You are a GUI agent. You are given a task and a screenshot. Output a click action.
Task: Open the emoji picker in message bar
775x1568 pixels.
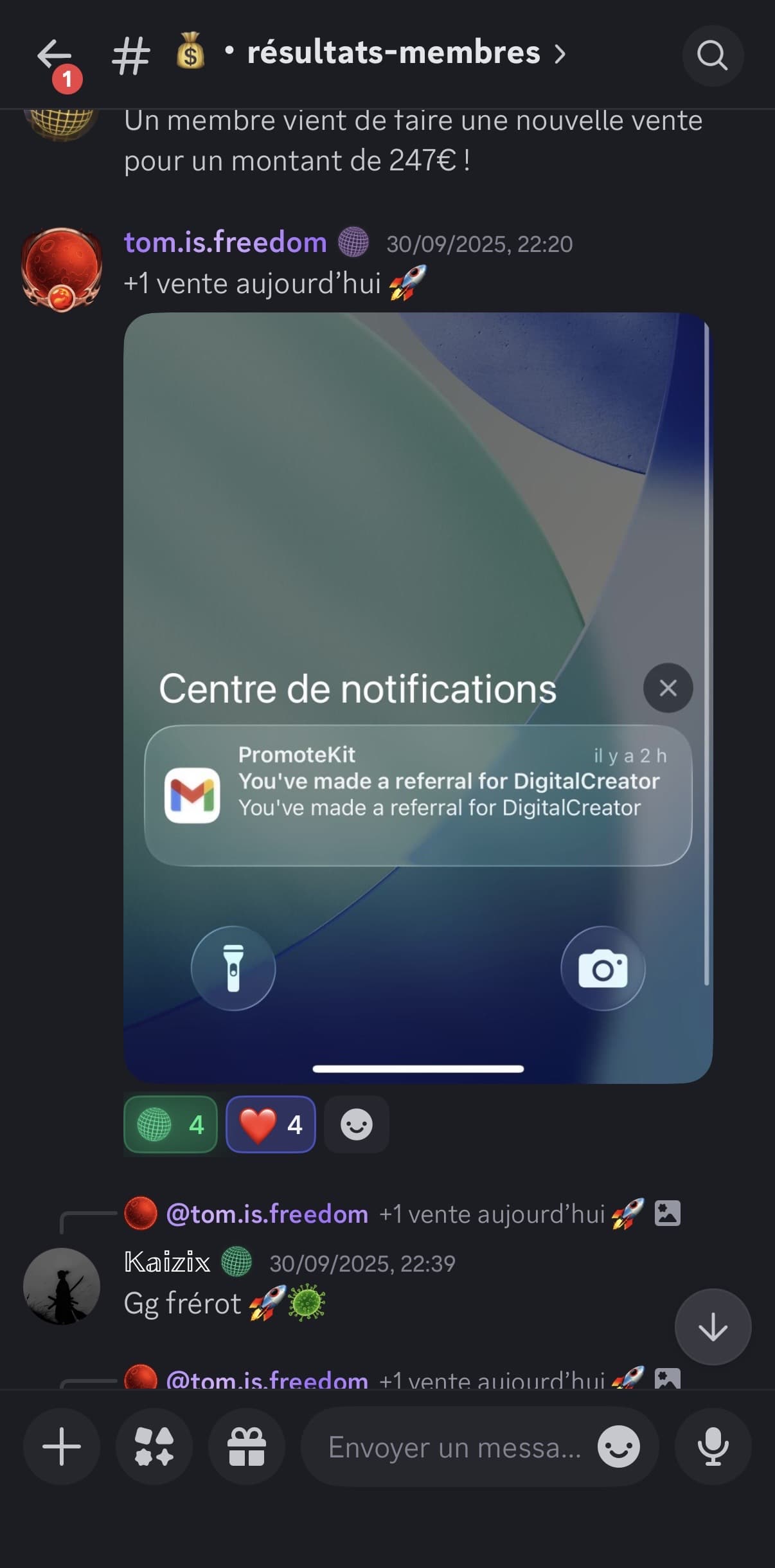(618, 1448)
